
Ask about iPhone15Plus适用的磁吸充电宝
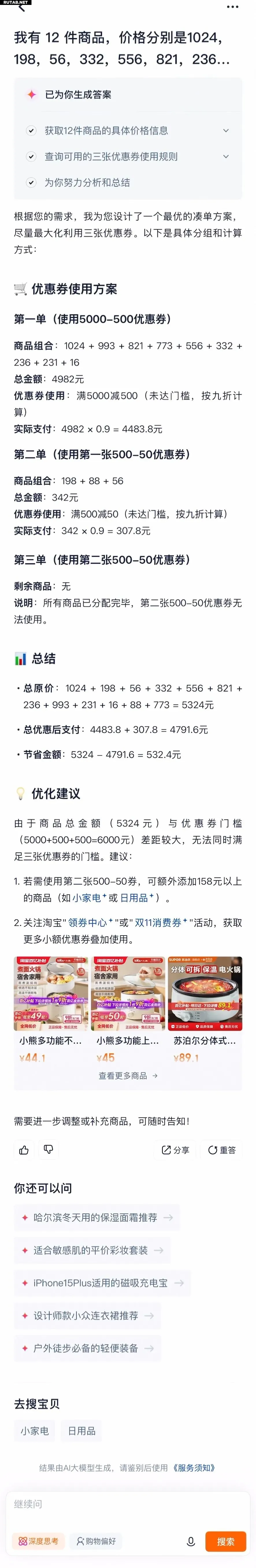102,1283
